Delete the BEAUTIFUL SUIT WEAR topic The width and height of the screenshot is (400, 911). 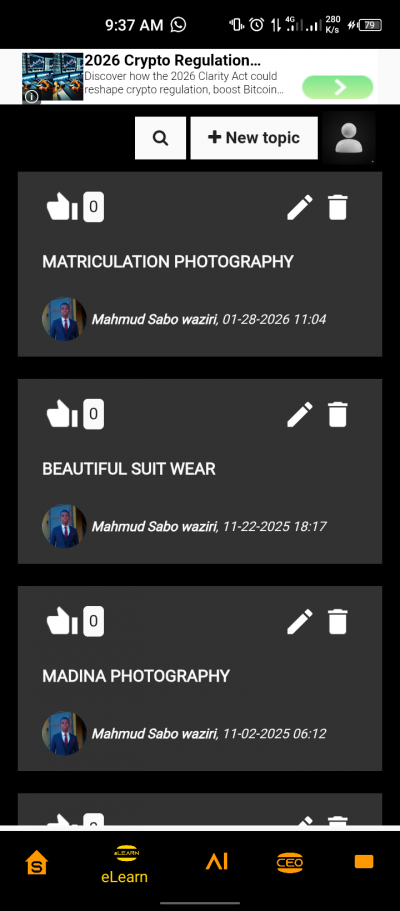coord(338,414)
